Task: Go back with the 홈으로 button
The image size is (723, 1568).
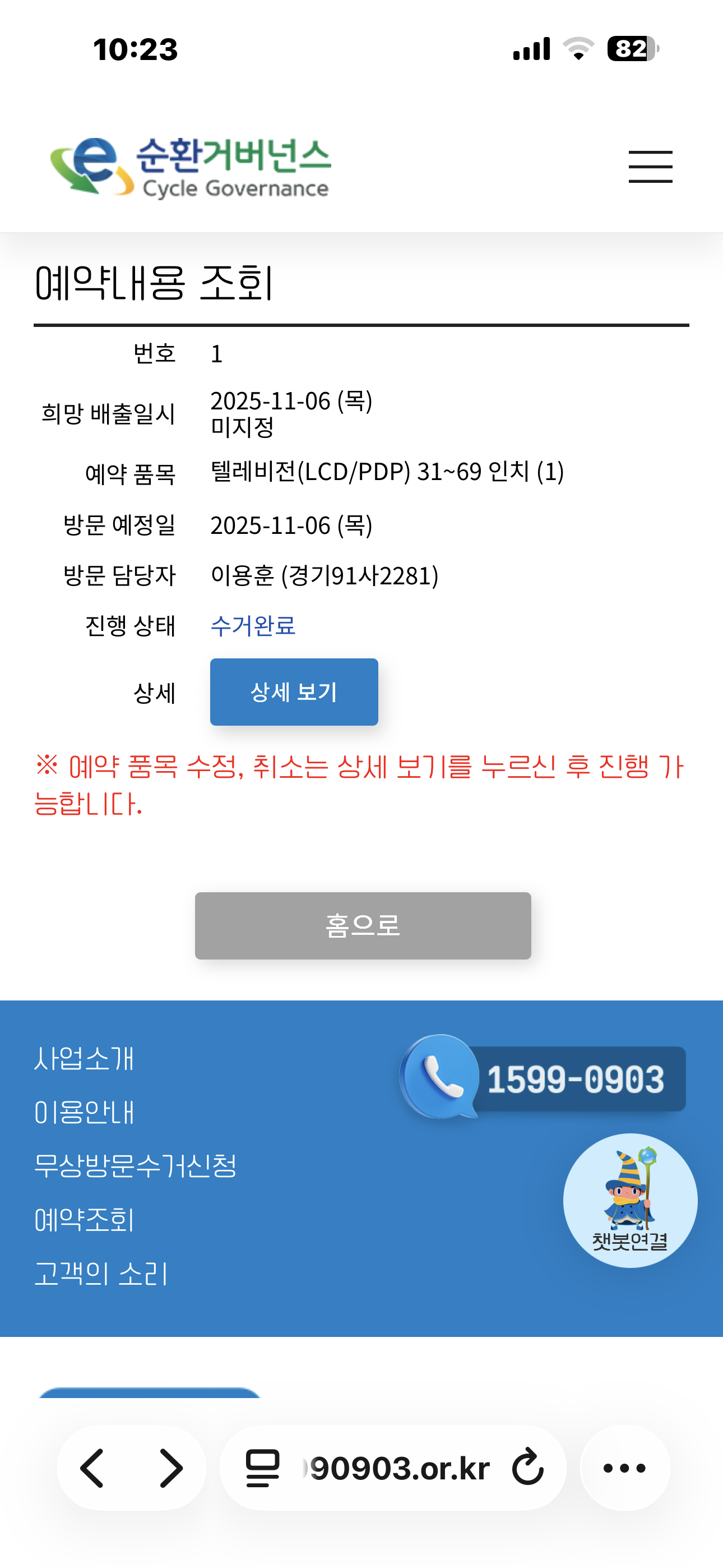Action: tap(363, 925)
